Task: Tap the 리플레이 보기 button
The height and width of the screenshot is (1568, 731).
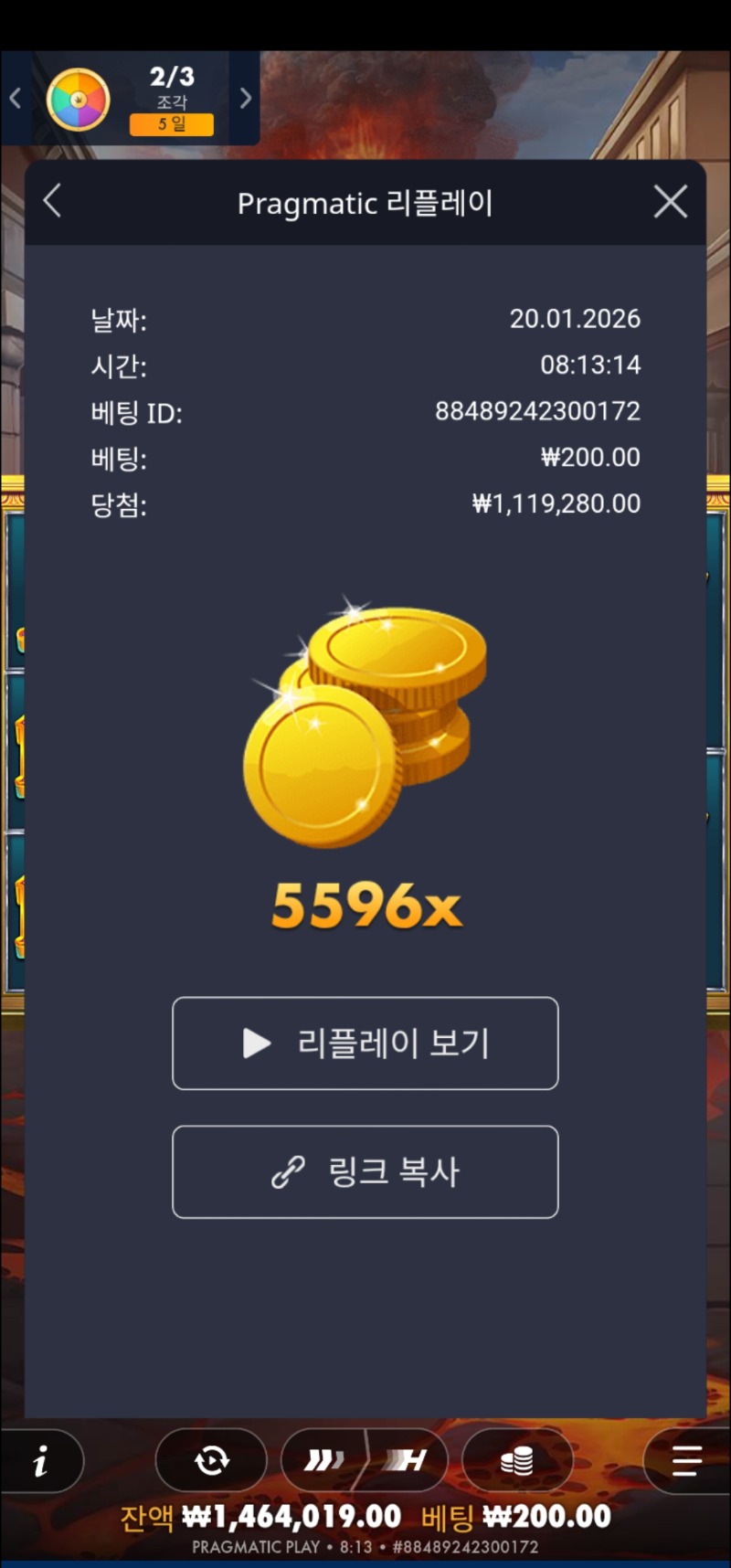Action: pyautogui.click(x=365, y=1044)
